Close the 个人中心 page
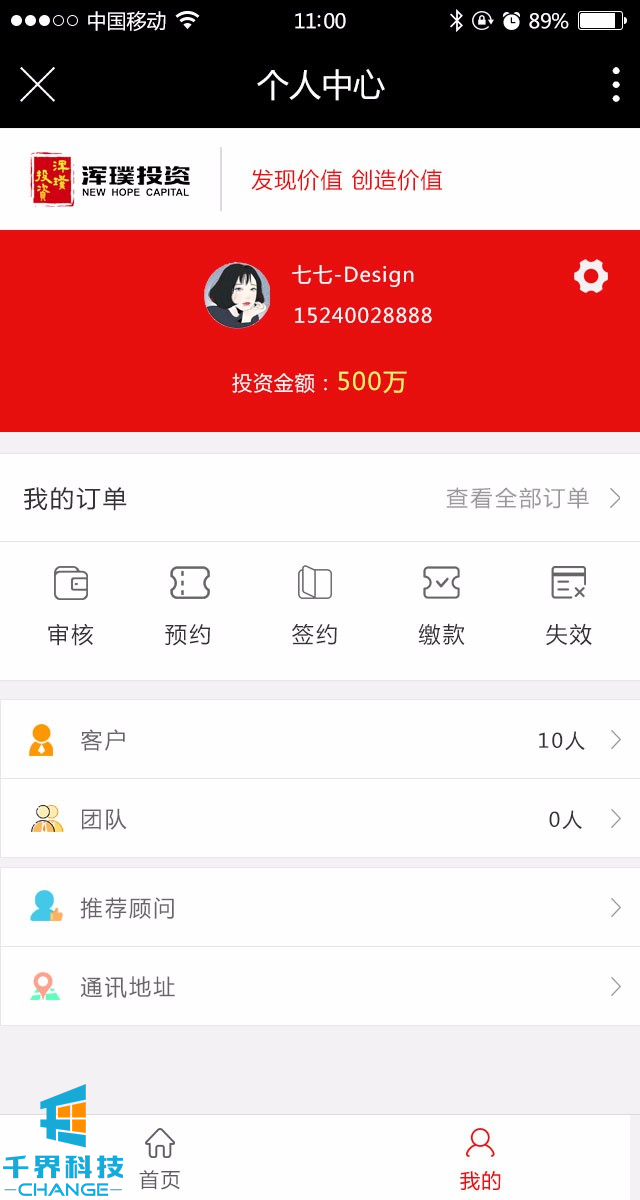 click(x=37, y=85)
